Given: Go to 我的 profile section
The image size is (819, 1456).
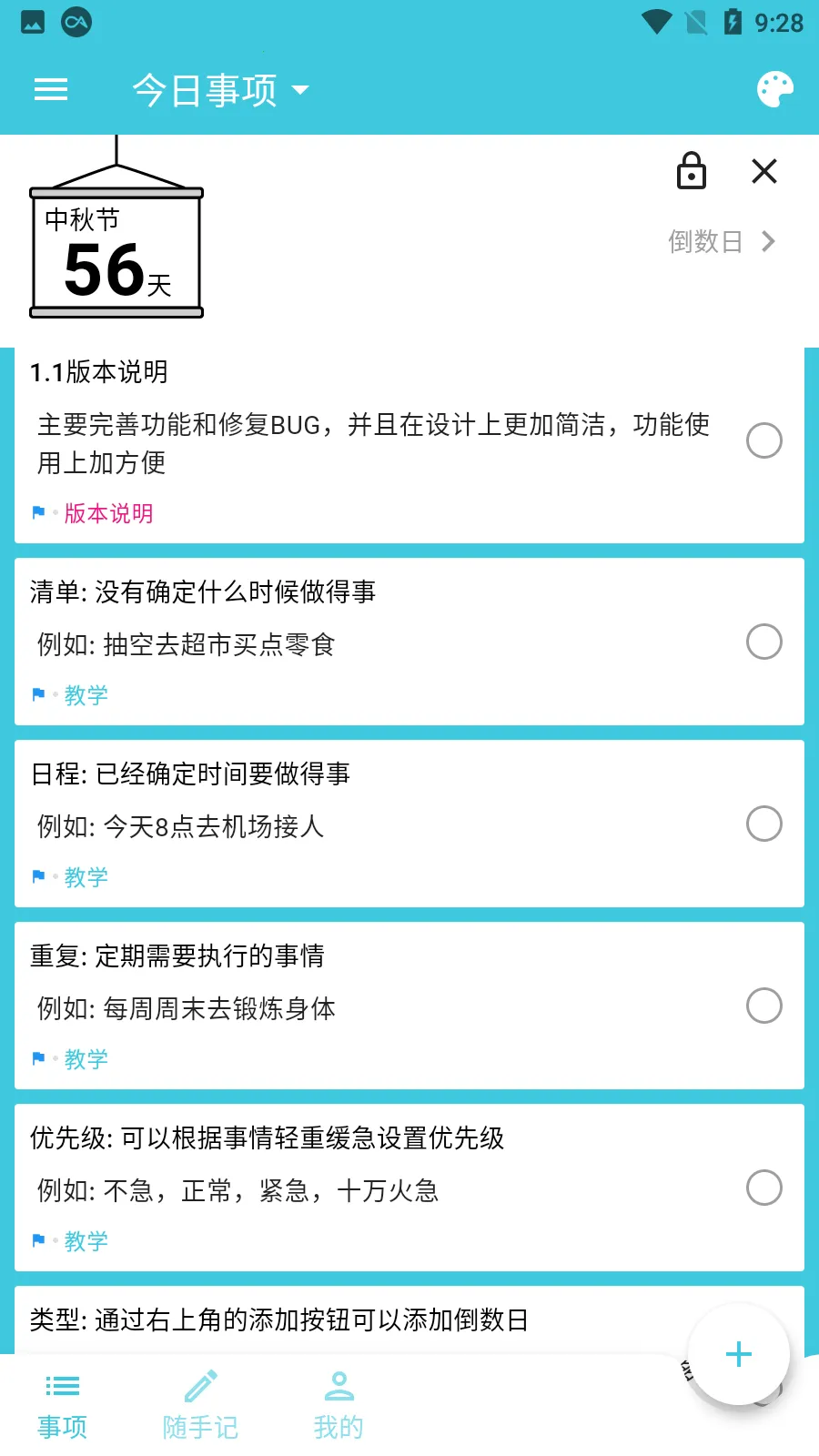Looking at the screenshot, I should [338, 1401].
